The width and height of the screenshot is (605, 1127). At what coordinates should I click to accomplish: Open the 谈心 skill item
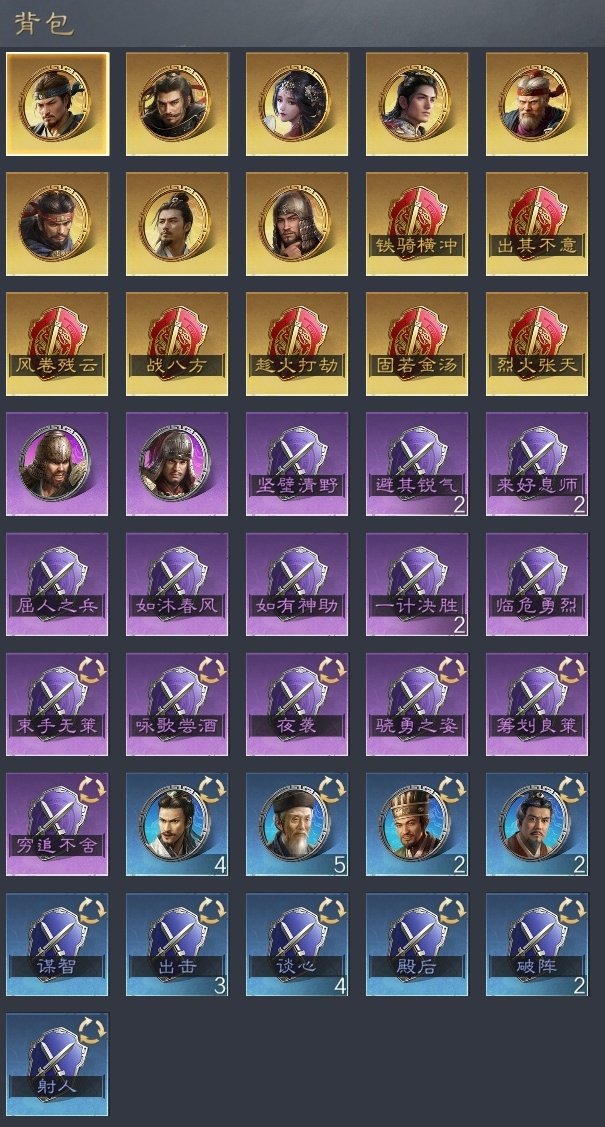[297, 943]
